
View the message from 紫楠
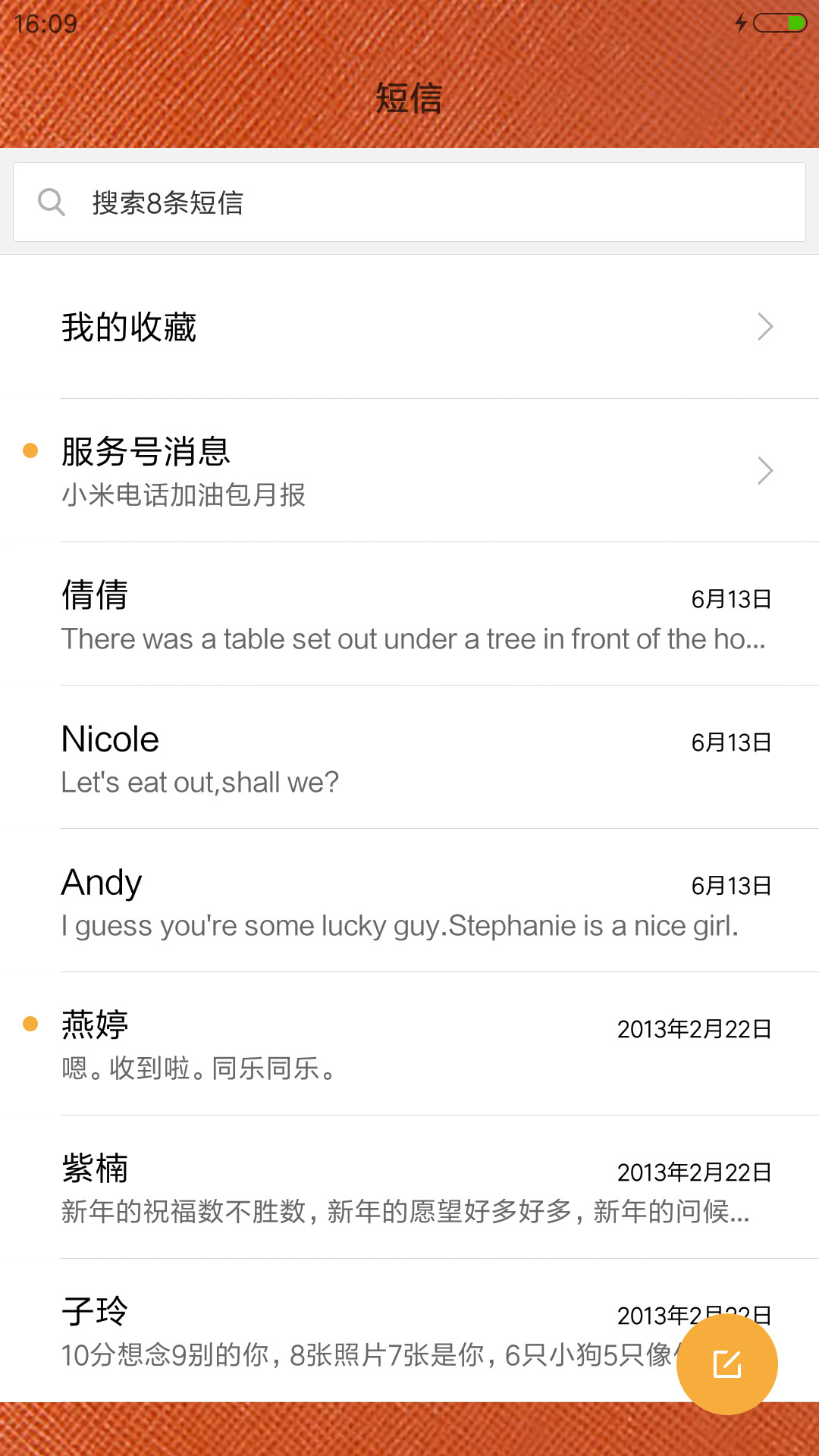coord(409,1187)
